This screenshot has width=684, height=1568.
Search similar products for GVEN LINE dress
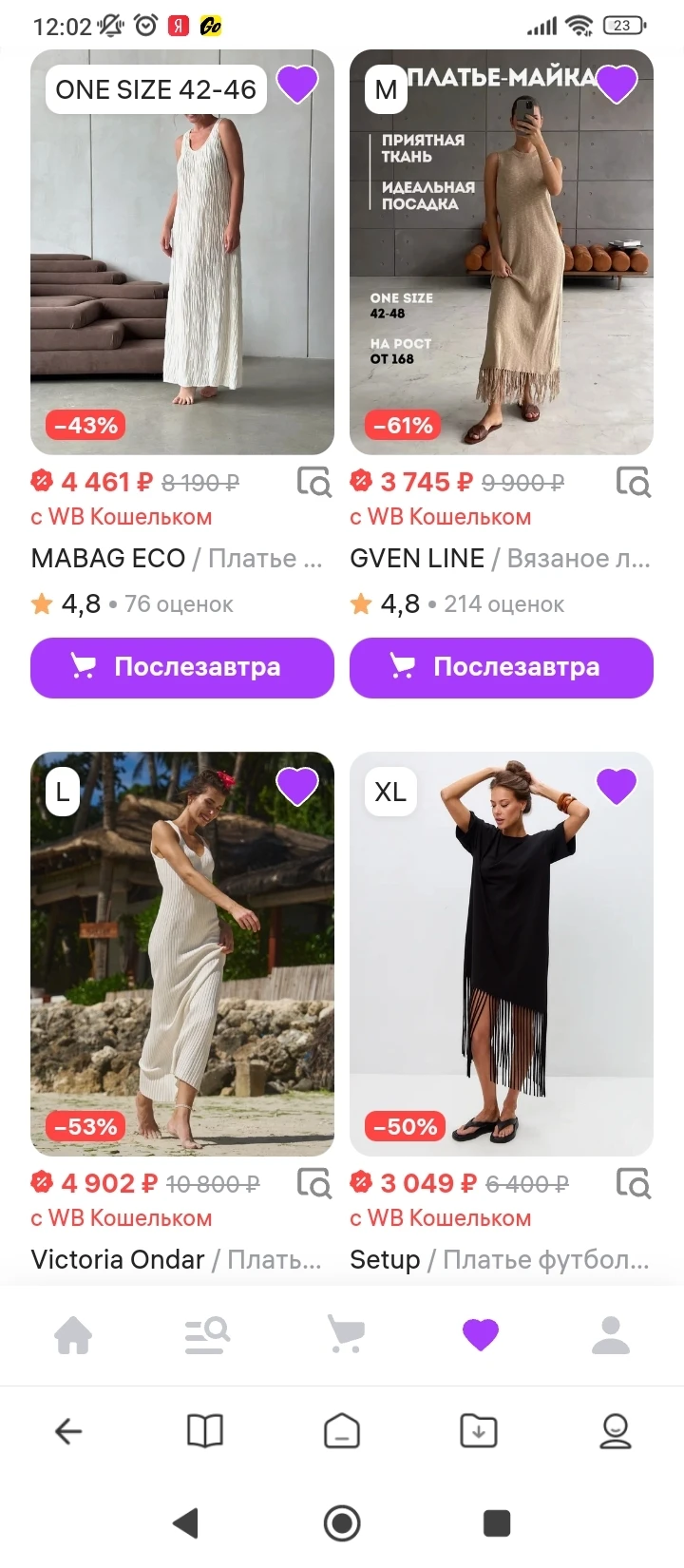634,482
